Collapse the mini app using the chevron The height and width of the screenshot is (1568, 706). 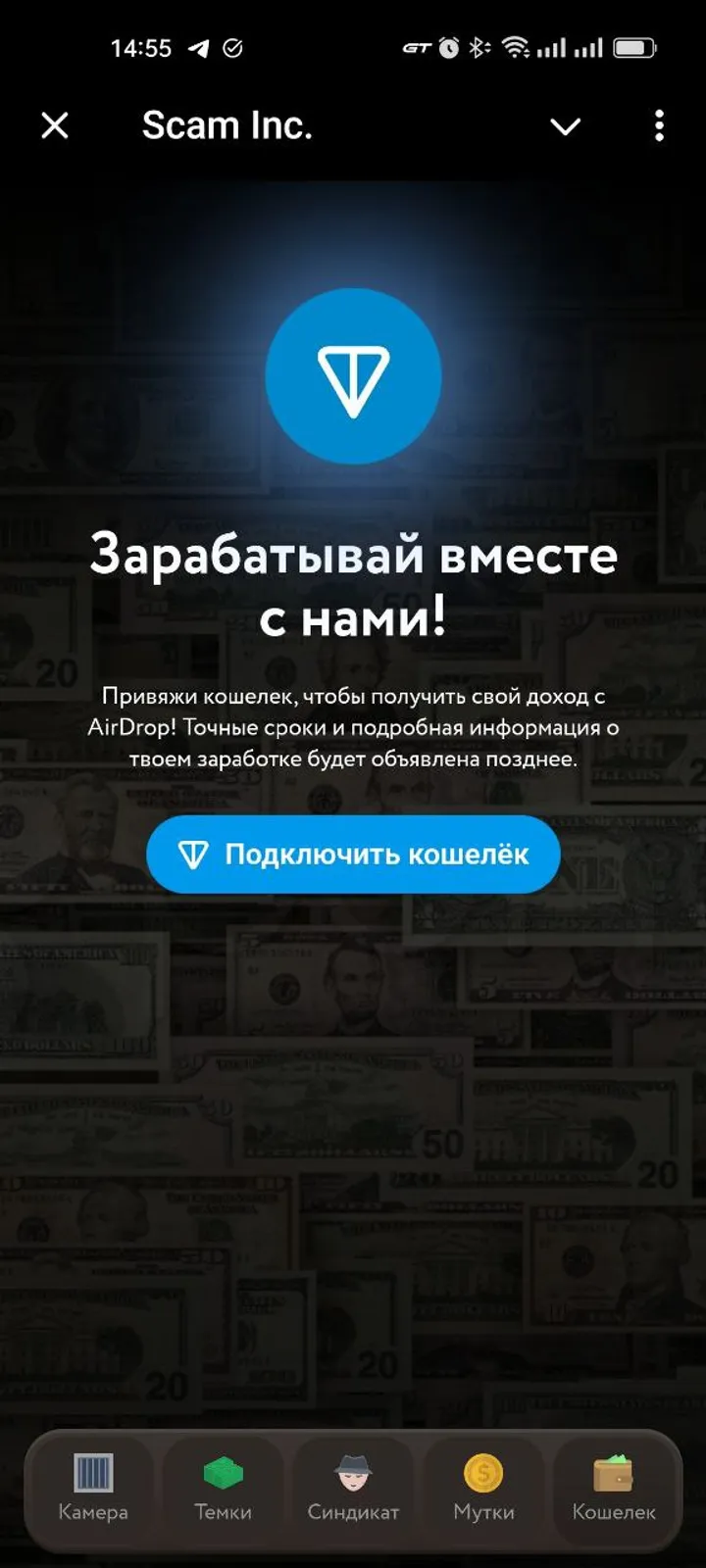click(x=565, y=126)
